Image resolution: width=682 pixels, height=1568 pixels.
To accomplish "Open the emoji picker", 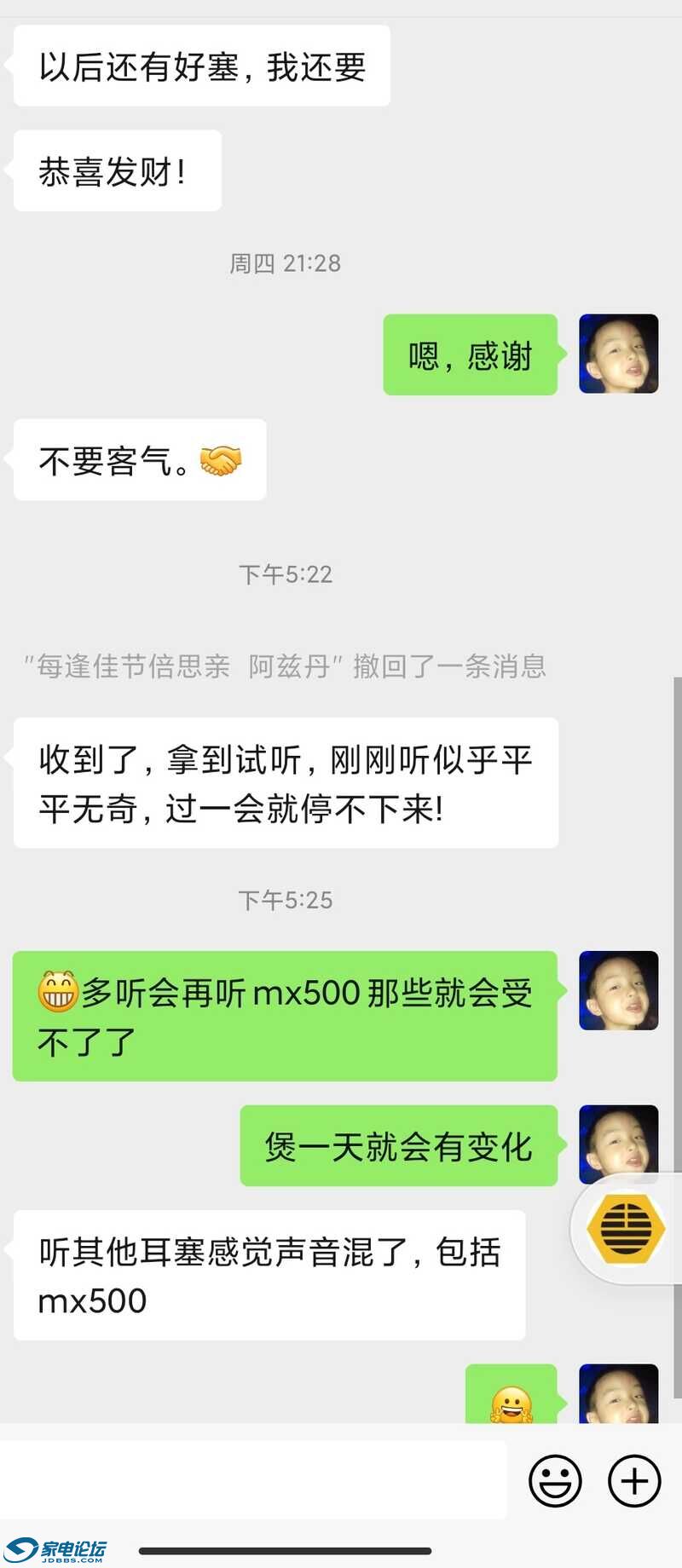I will [555, 1481].
